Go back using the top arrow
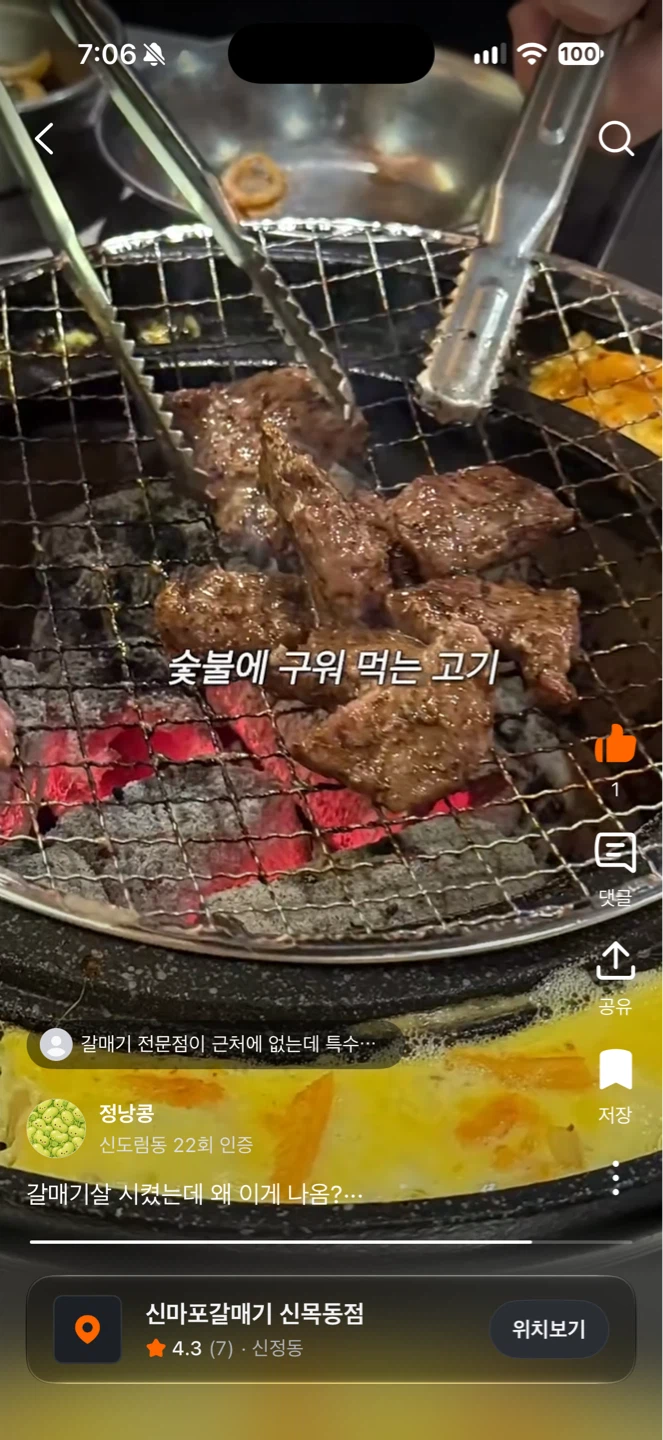Viewport: 663px width, 1440px height. 44,139
